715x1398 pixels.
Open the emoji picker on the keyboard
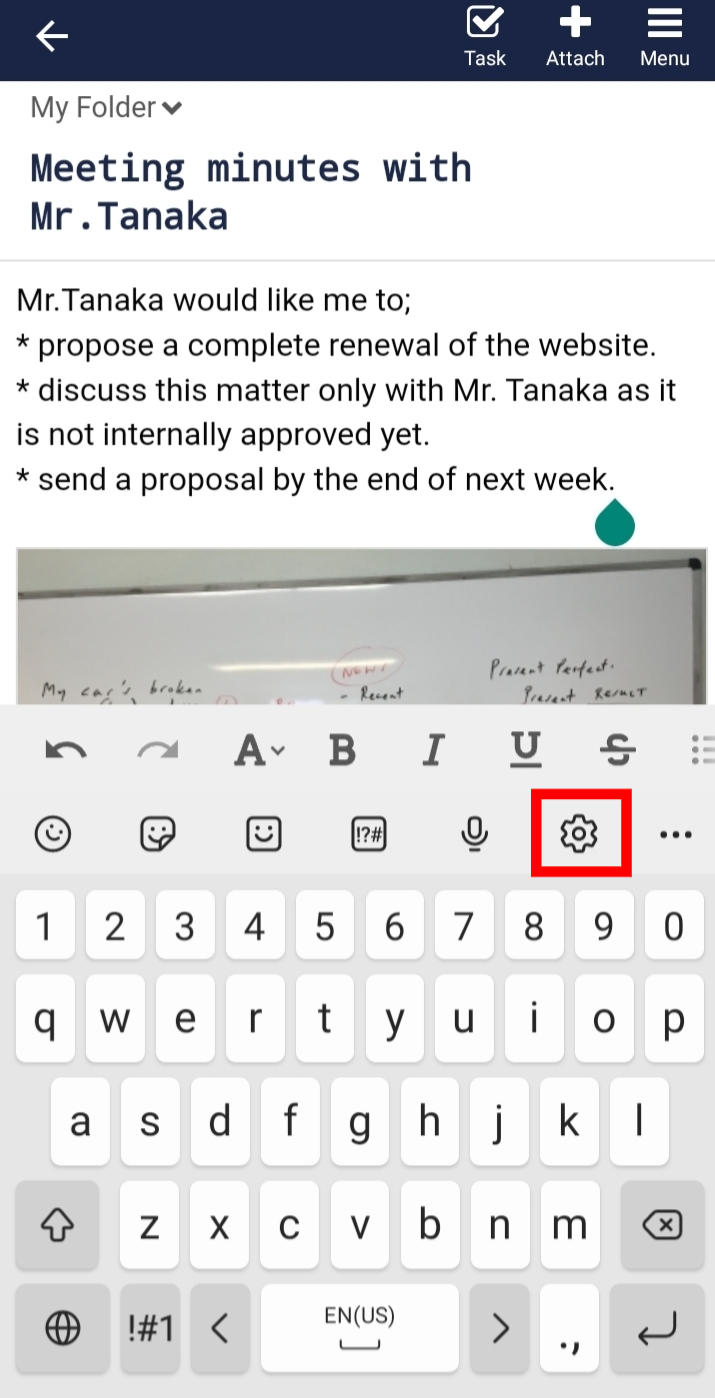[x=53, y=833]
